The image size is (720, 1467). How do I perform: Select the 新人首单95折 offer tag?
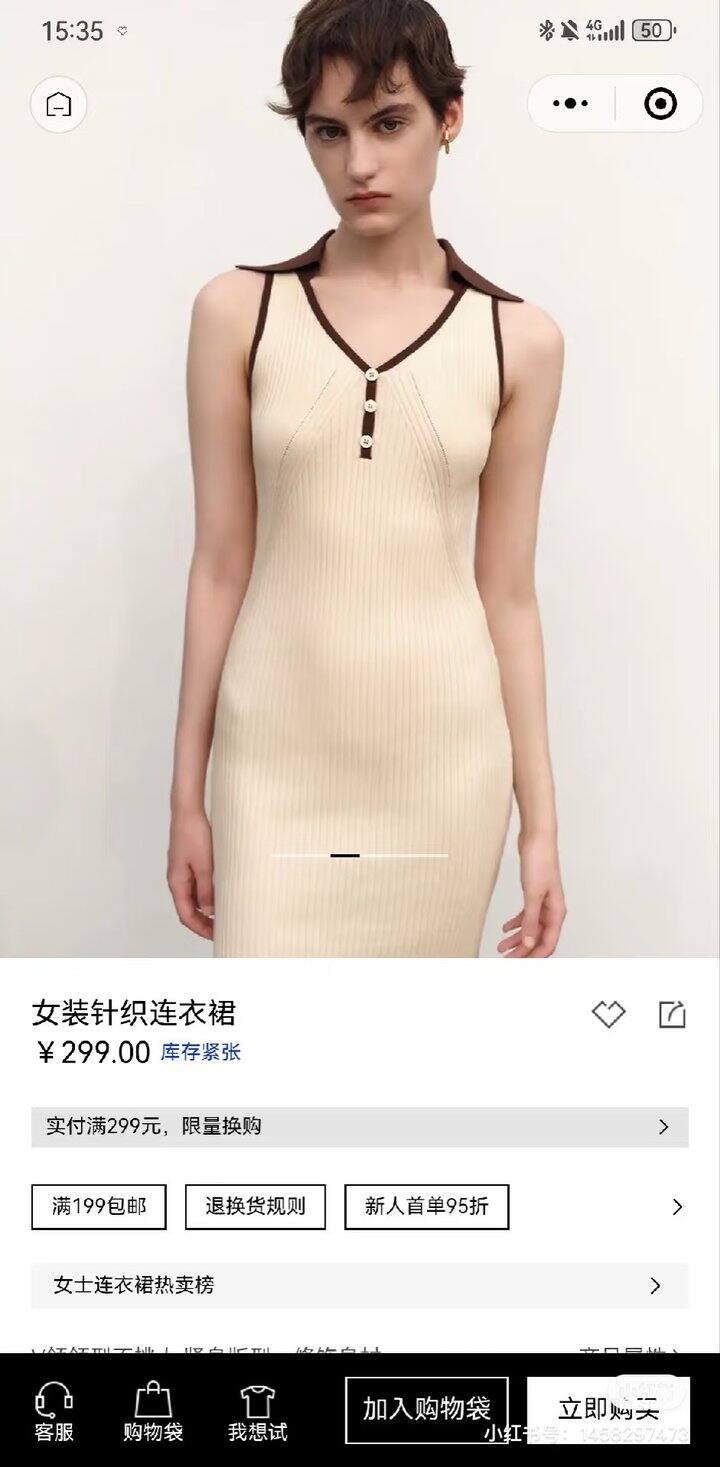pos(426,1207)
